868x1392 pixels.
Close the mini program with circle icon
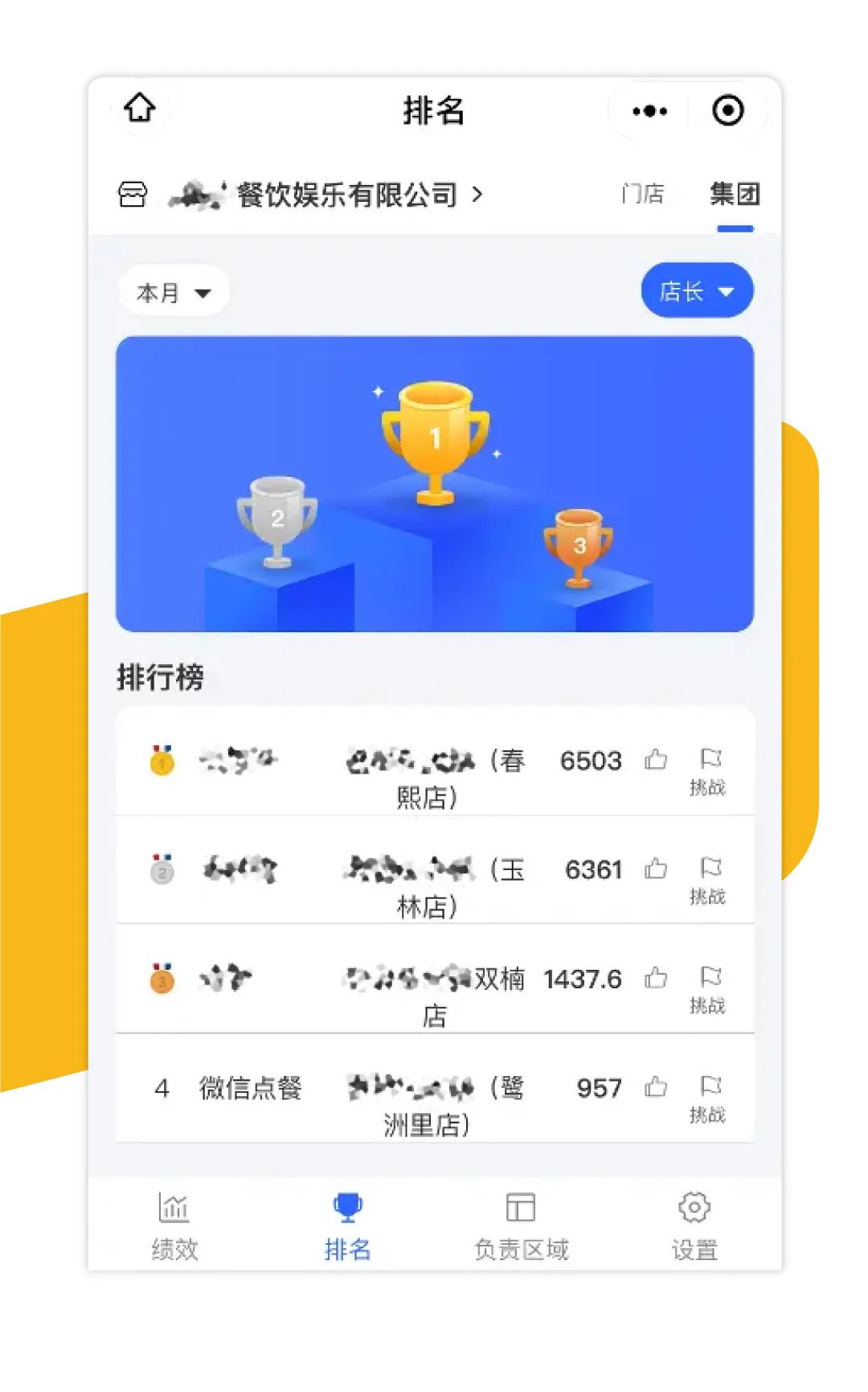click(728, 111)
